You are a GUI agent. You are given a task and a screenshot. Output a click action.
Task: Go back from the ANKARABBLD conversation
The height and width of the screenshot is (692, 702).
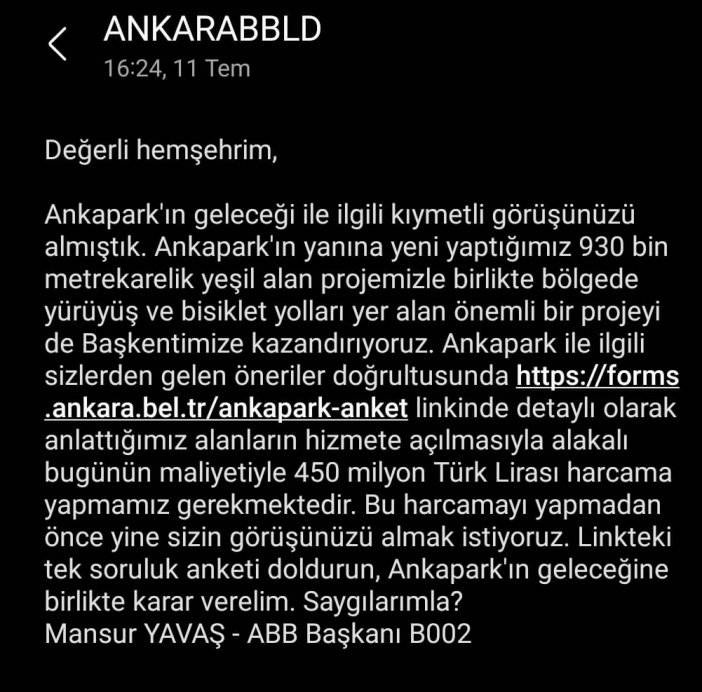click(58, 45)
